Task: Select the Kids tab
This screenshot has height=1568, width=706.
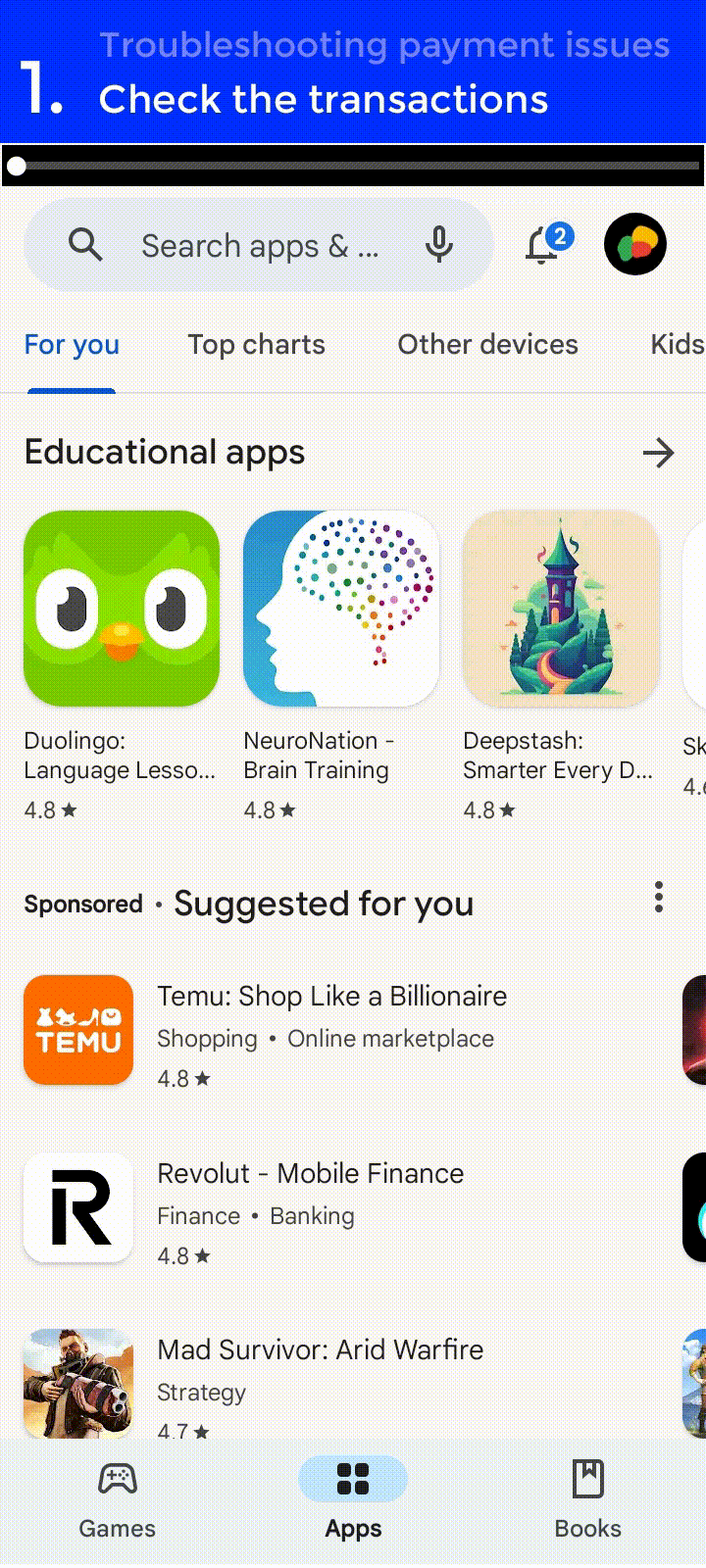Action: [x=677, y=345]
